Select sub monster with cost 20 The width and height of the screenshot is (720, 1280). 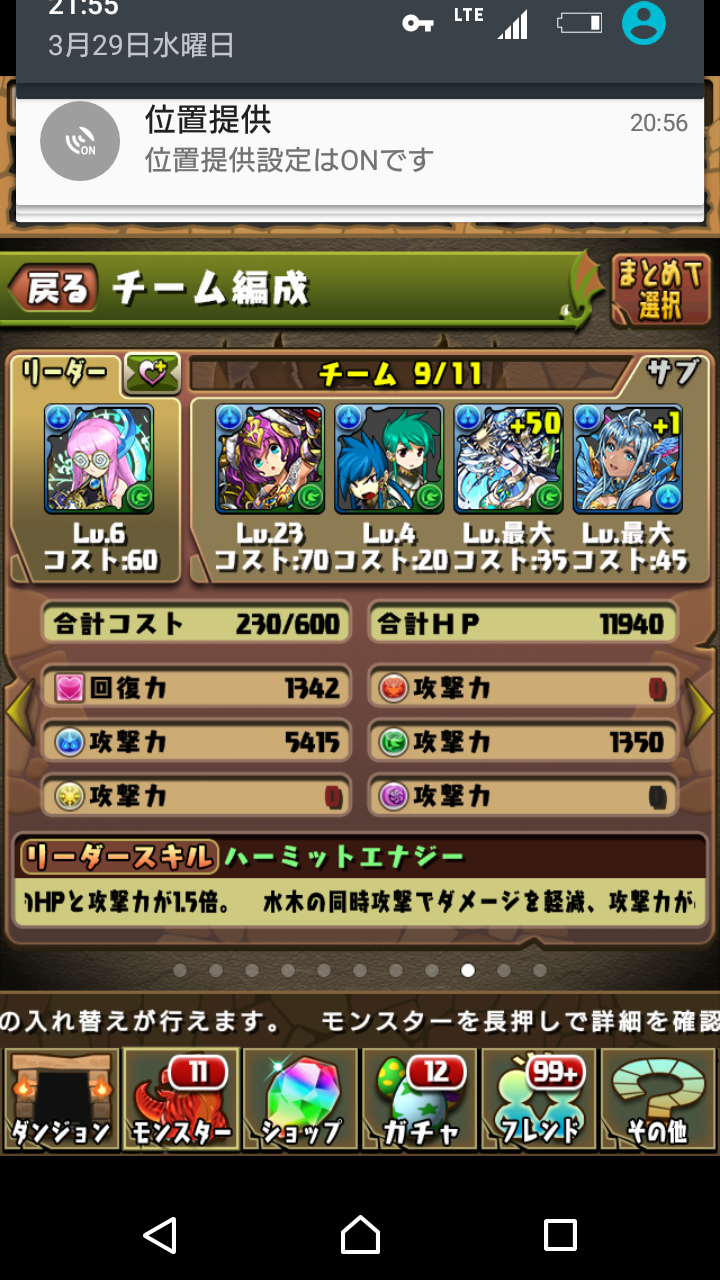tap(389, 459)
